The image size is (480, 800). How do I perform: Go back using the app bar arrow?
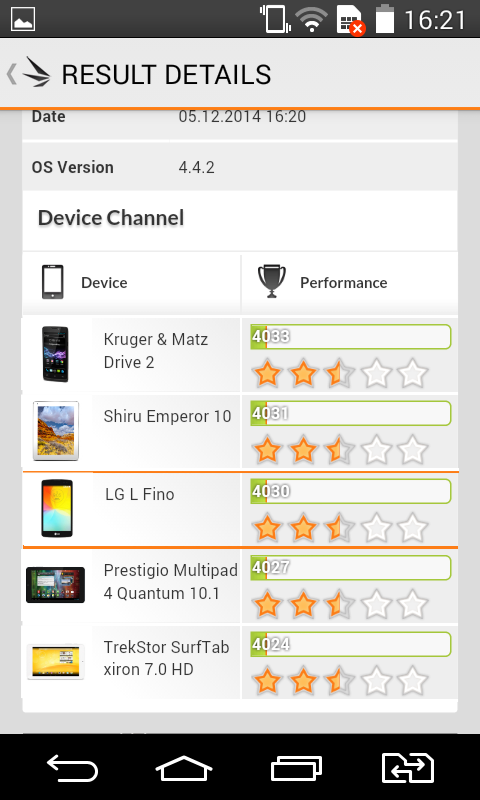pyautogui.click(x=11, y=74)
